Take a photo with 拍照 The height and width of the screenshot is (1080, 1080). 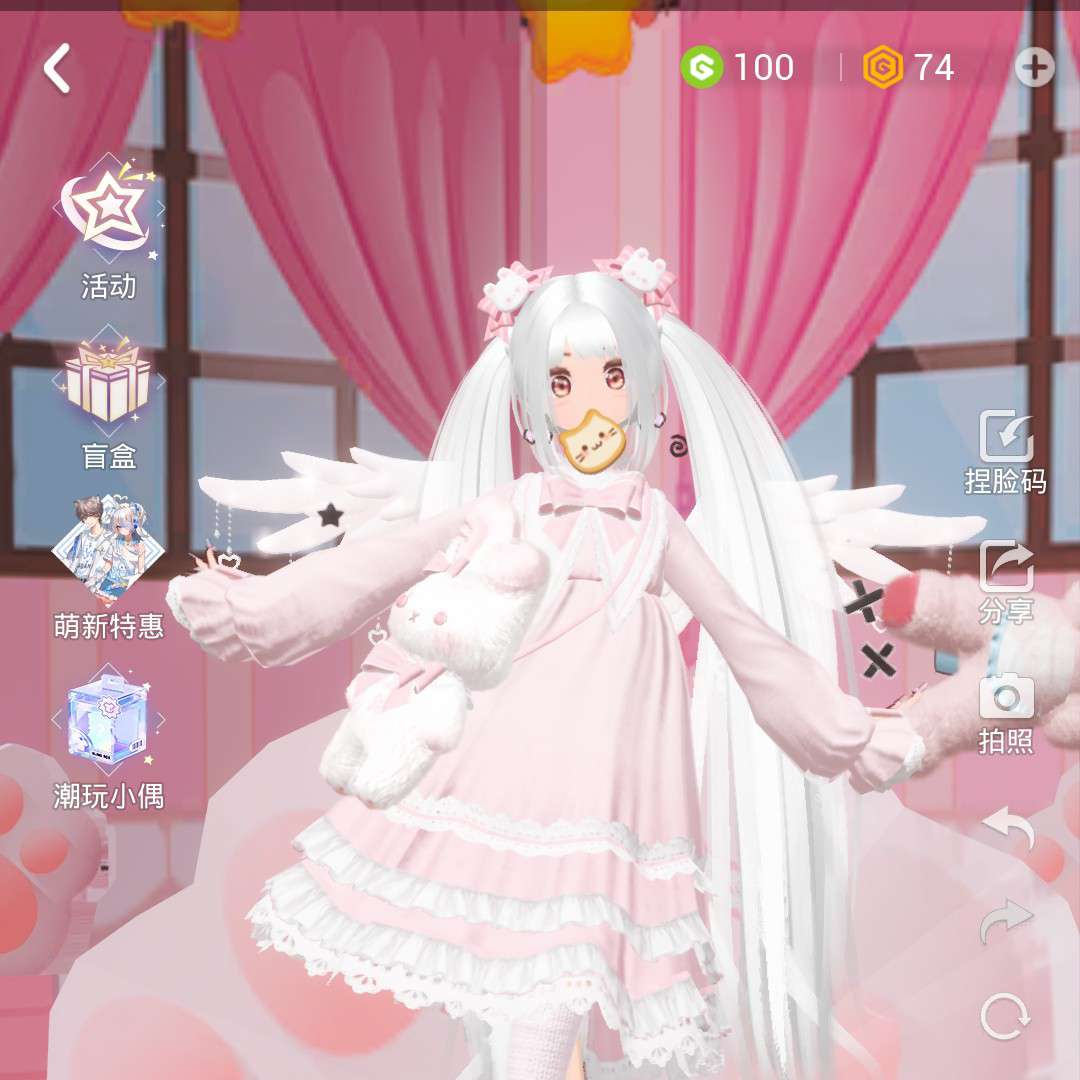pyautogui.click(x=1005, y=712)
